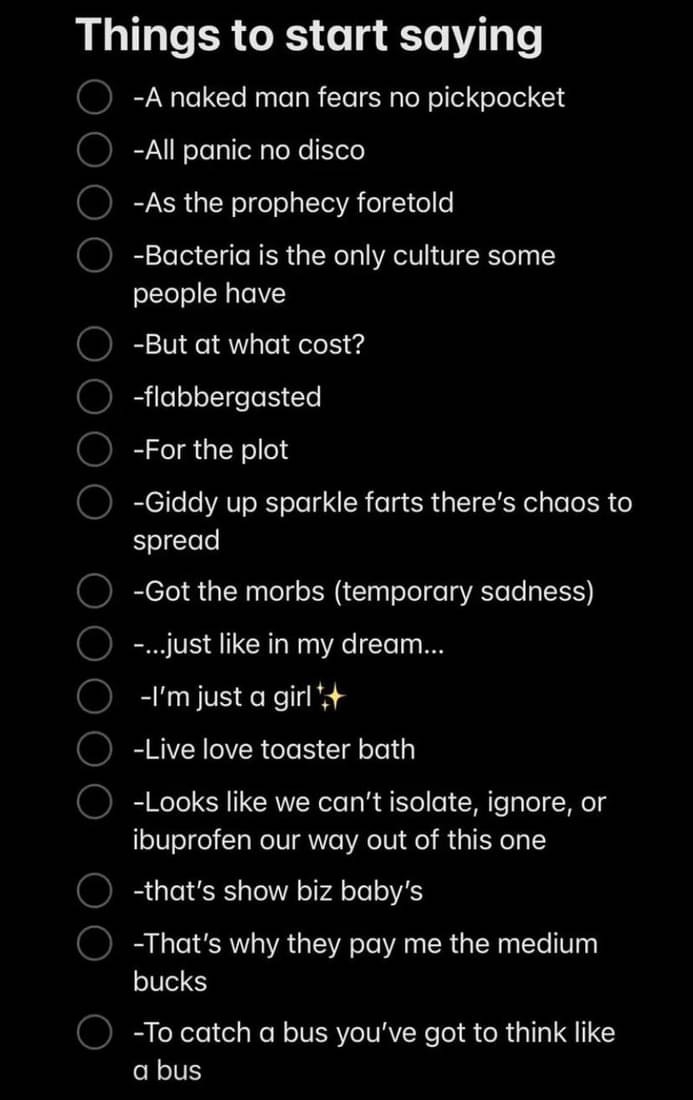Viewport: 693px width, 1100px height.
Task: Tick the 'As the prophecy foretold' item
Action: 94,204
